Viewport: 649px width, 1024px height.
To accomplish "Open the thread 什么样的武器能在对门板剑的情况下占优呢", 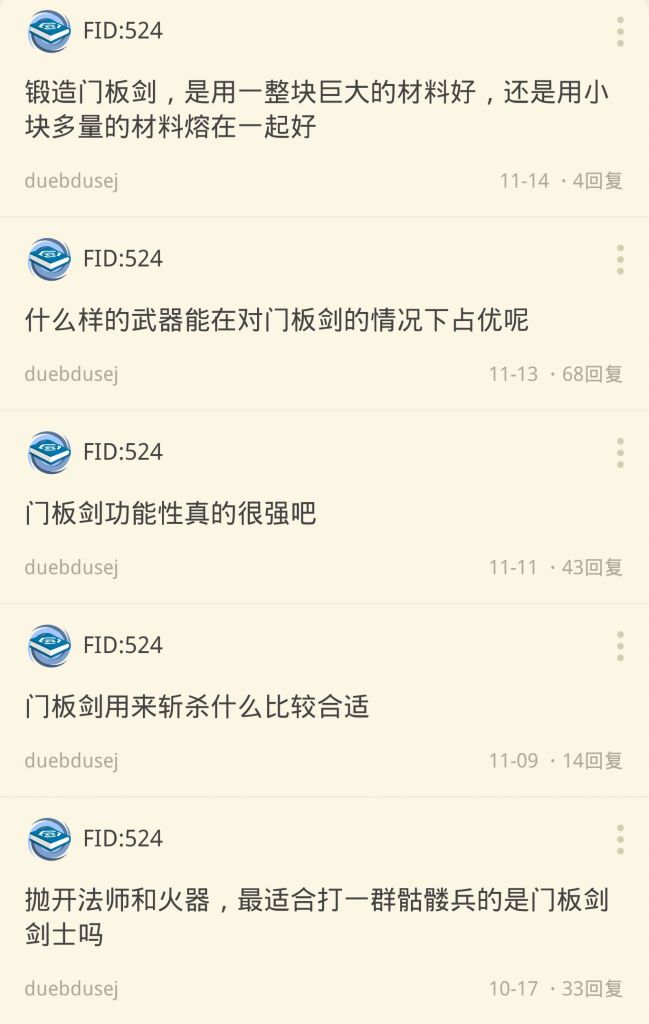I will (277, 321).
